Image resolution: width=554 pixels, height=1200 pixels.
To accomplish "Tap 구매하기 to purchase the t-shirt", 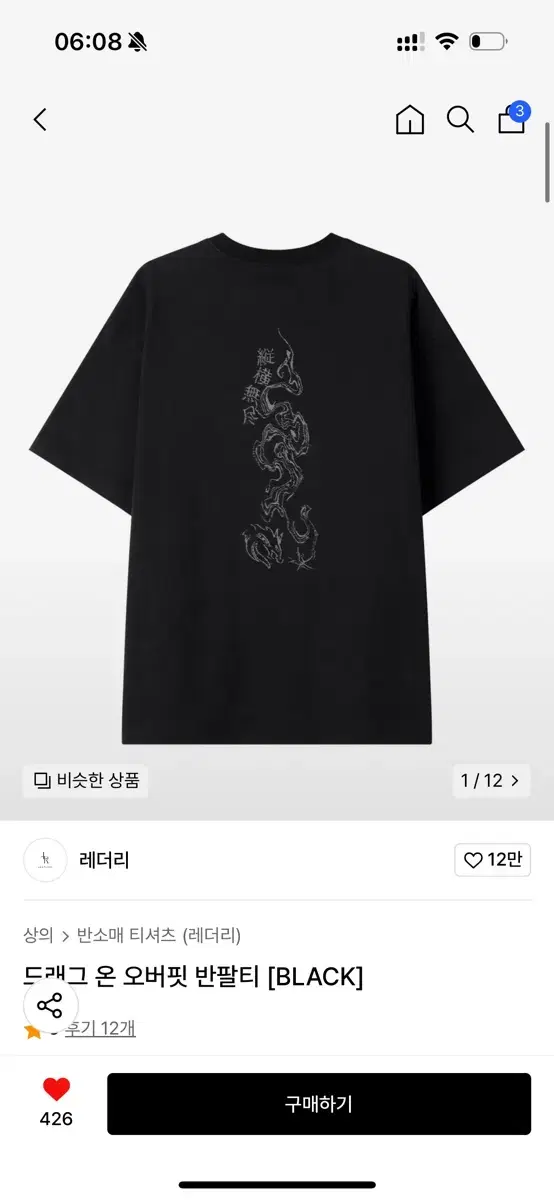I will [x=319, y=1104].
